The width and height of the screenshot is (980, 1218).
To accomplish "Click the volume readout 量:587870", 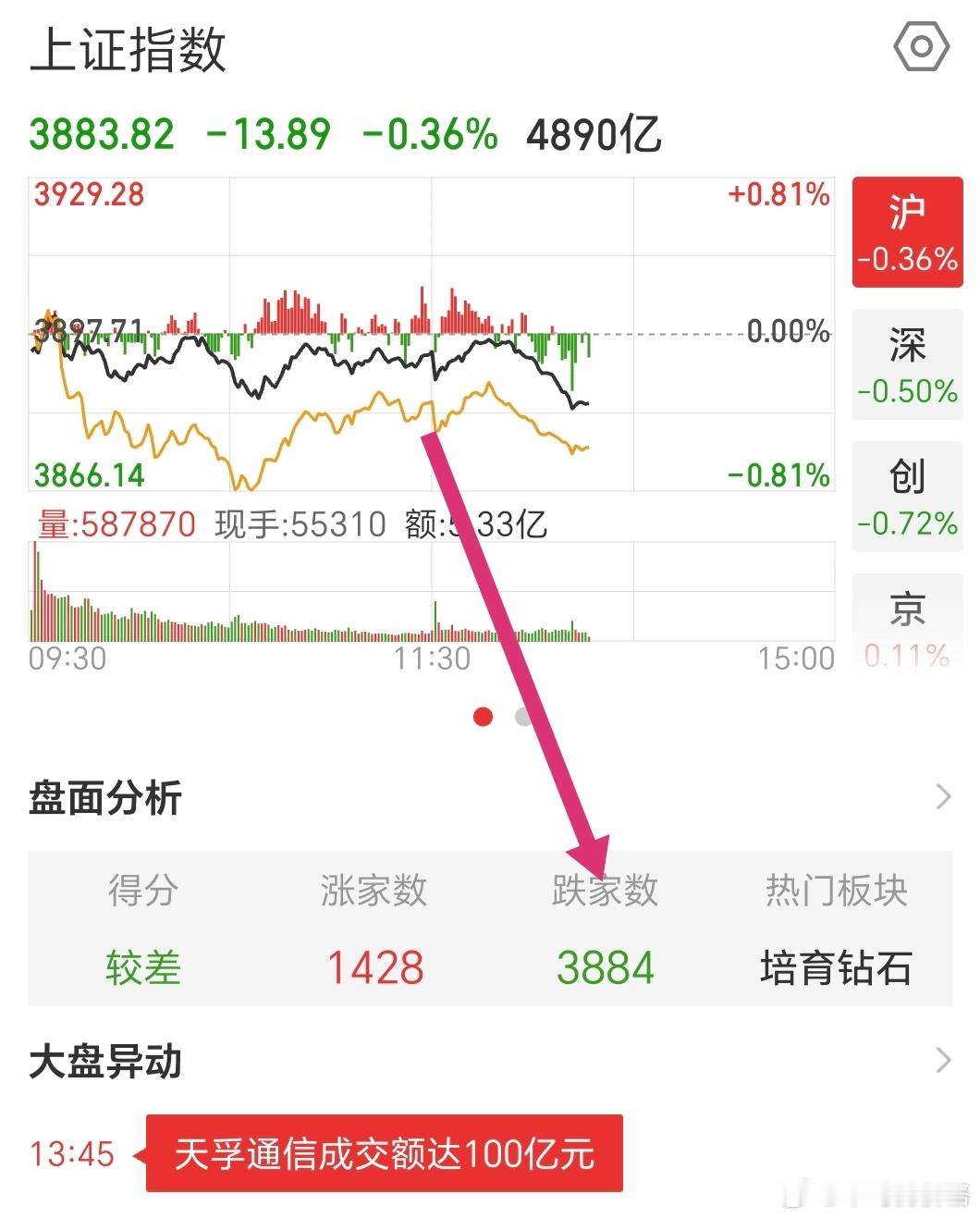I will [x=116, y=523].
